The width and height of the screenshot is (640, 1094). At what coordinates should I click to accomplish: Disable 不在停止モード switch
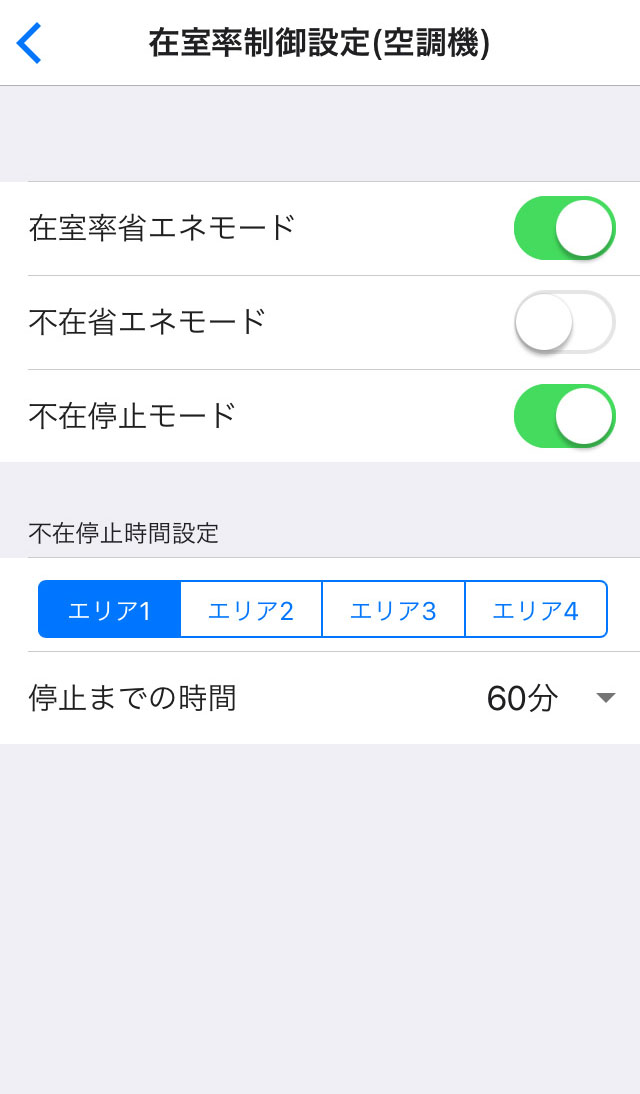tap(564, 416)
